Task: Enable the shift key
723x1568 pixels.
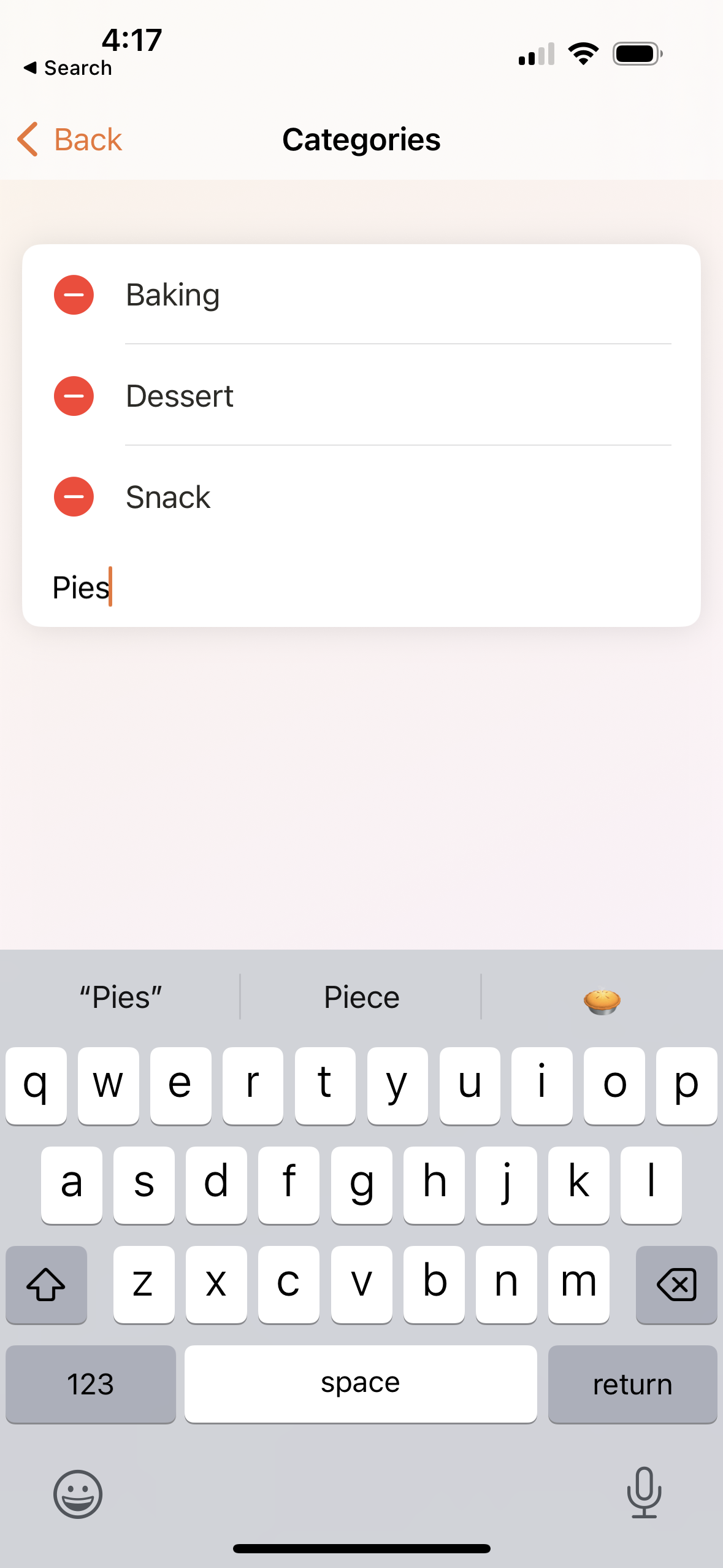Action: (x=46, y=1285)
